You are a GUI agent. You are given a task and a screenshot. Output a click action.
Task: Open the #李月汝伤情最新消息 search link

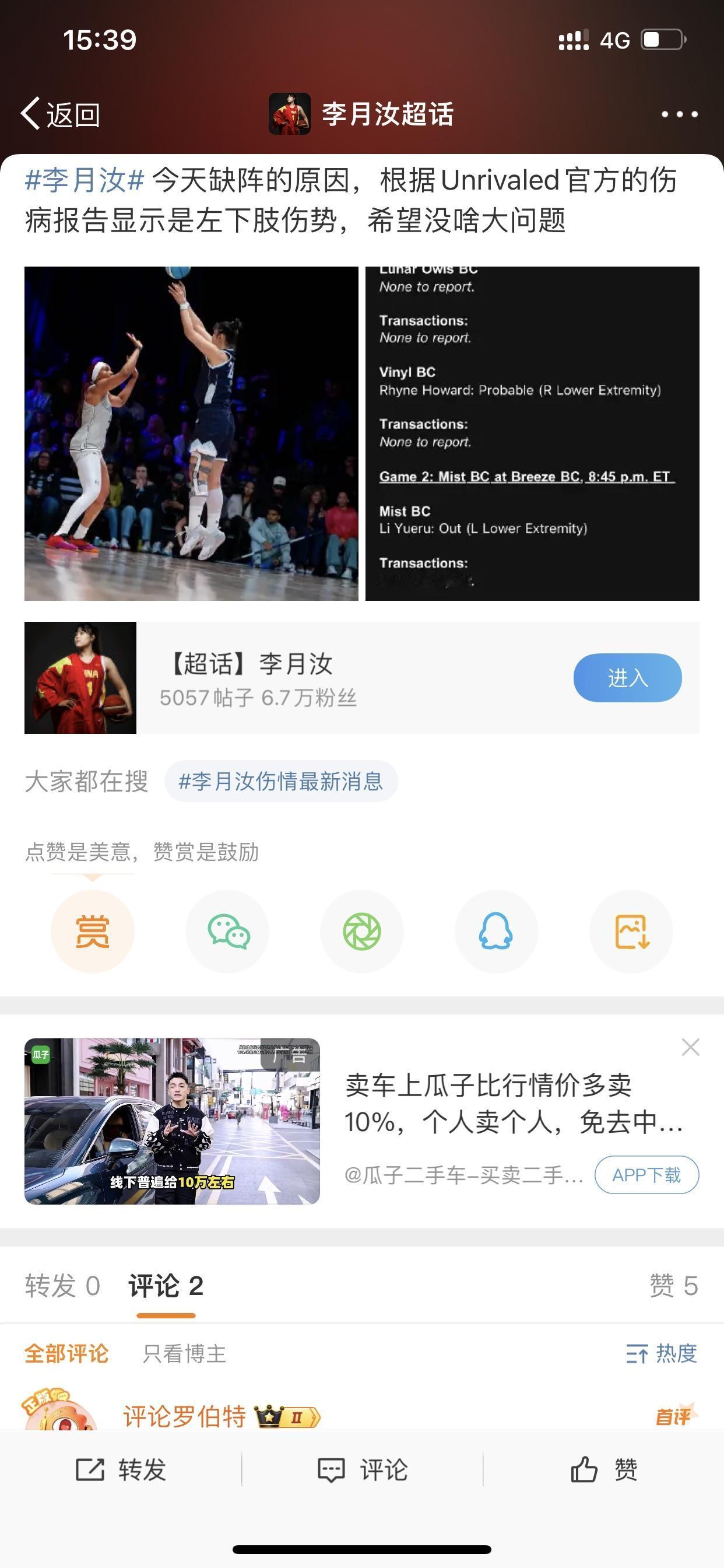coord(283,781)
